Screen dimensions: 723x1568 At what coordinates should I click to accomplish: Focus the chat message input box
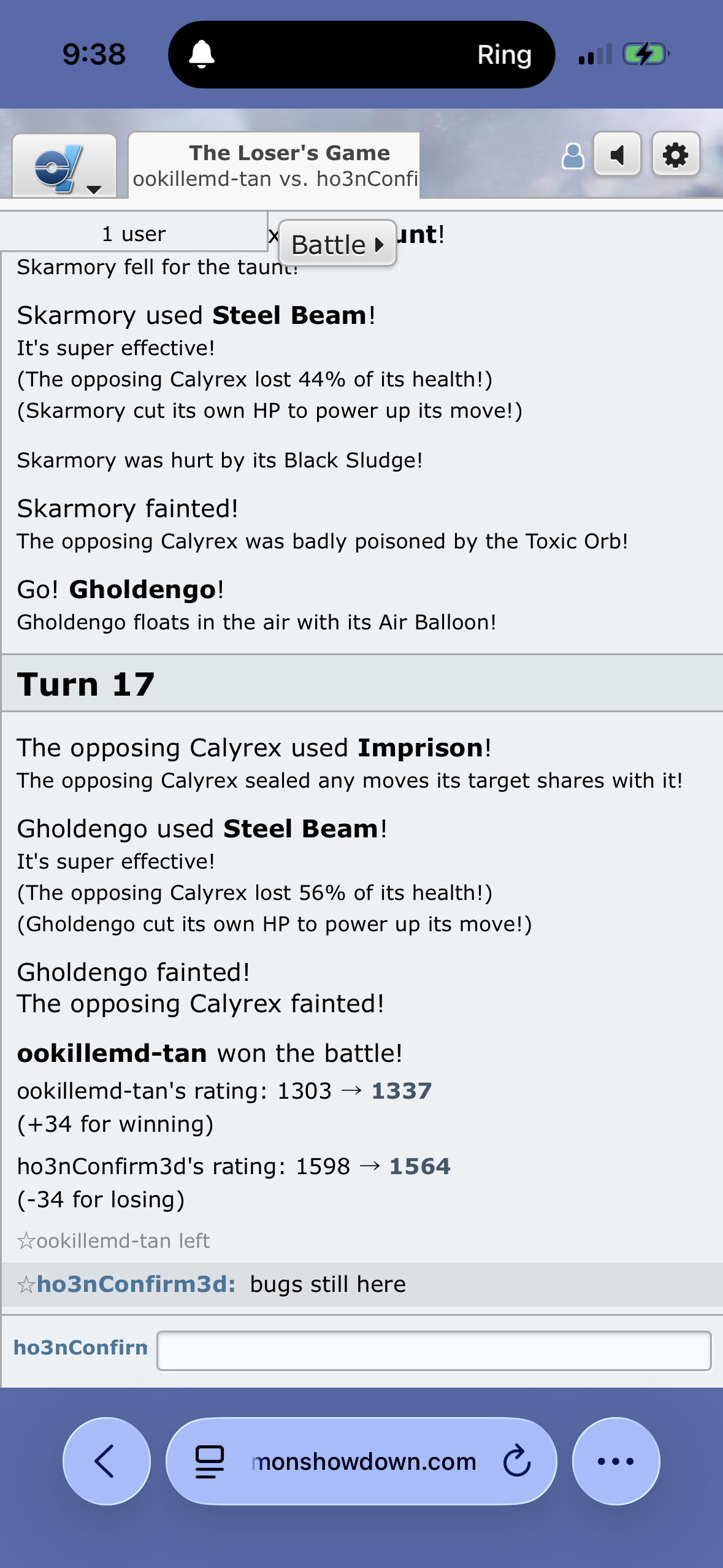434,1350
